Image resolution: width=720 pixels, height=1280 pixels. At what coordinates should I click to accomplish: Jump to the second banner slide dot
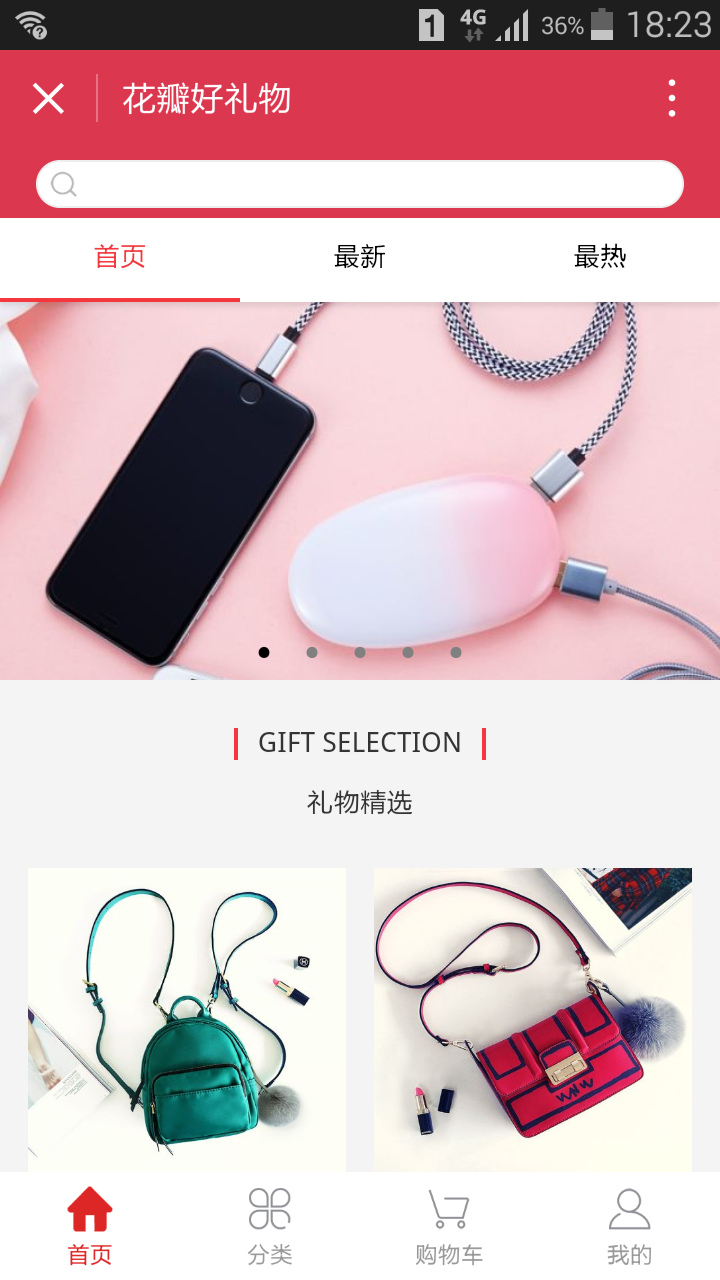point(312,652)
